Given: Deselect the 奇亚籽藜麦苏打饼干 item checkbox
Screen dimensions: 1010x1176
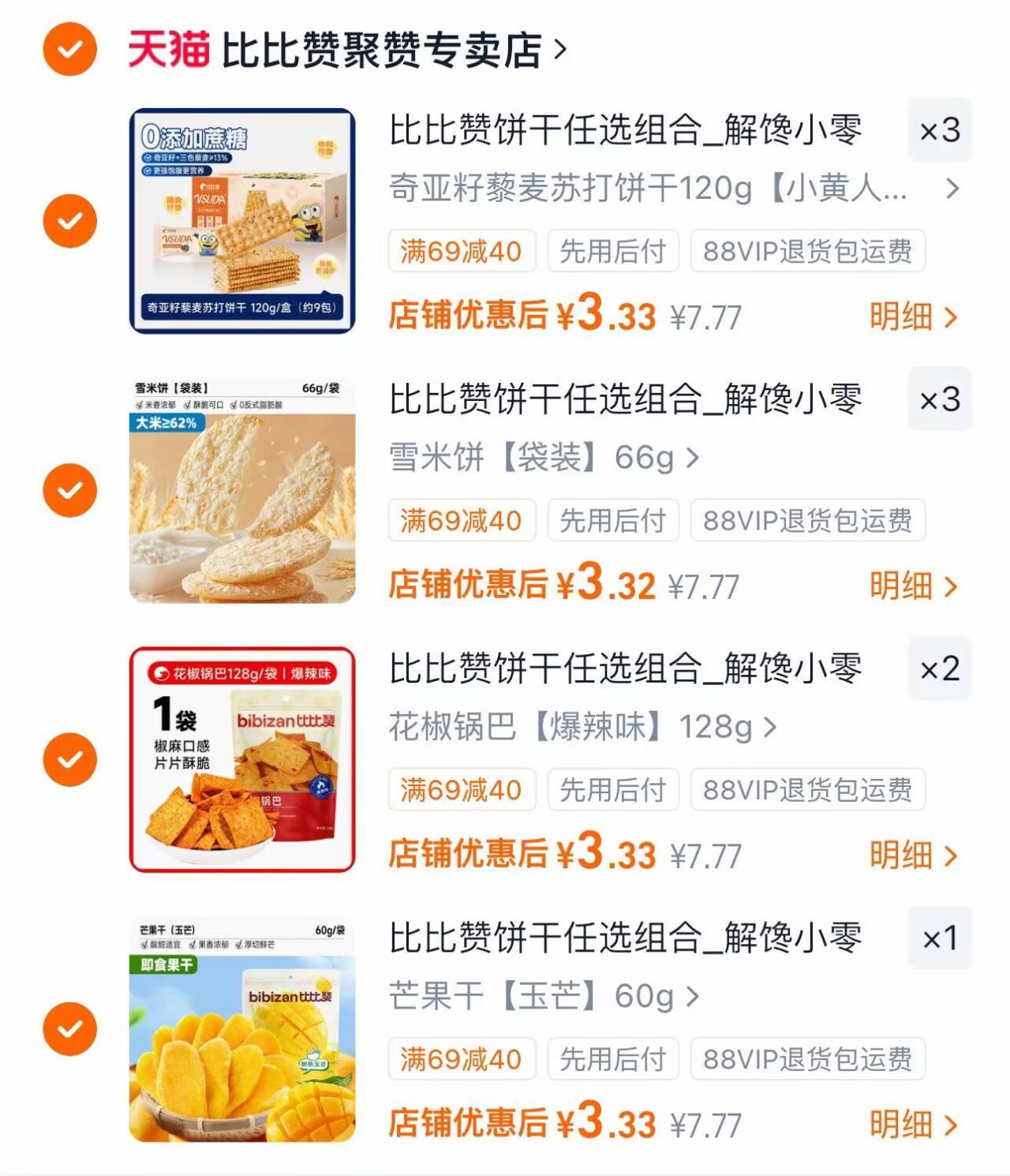Looking at the screenshot, I should coord(69,220).
